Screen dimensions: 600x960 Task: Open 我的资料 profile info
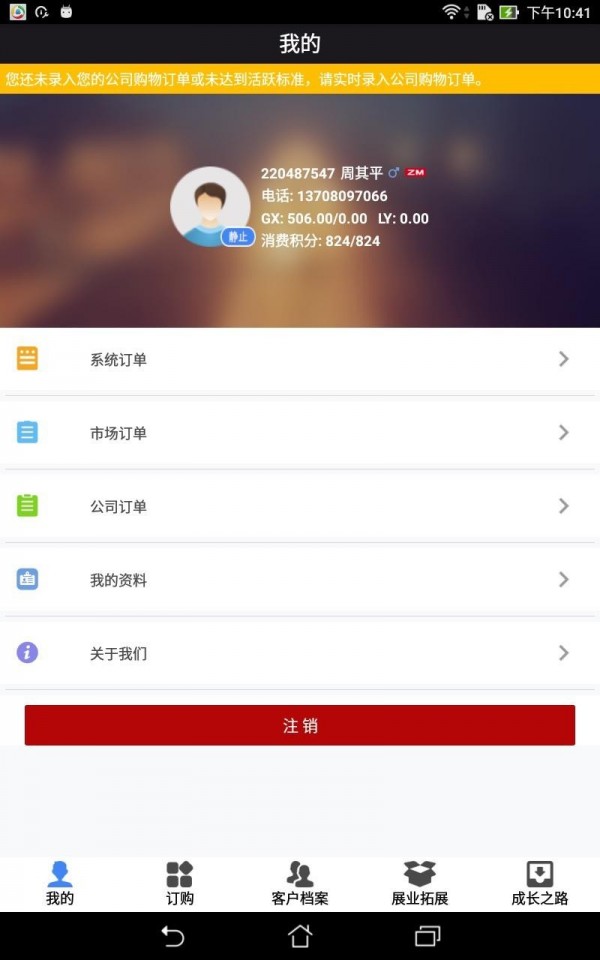point(300,580)
